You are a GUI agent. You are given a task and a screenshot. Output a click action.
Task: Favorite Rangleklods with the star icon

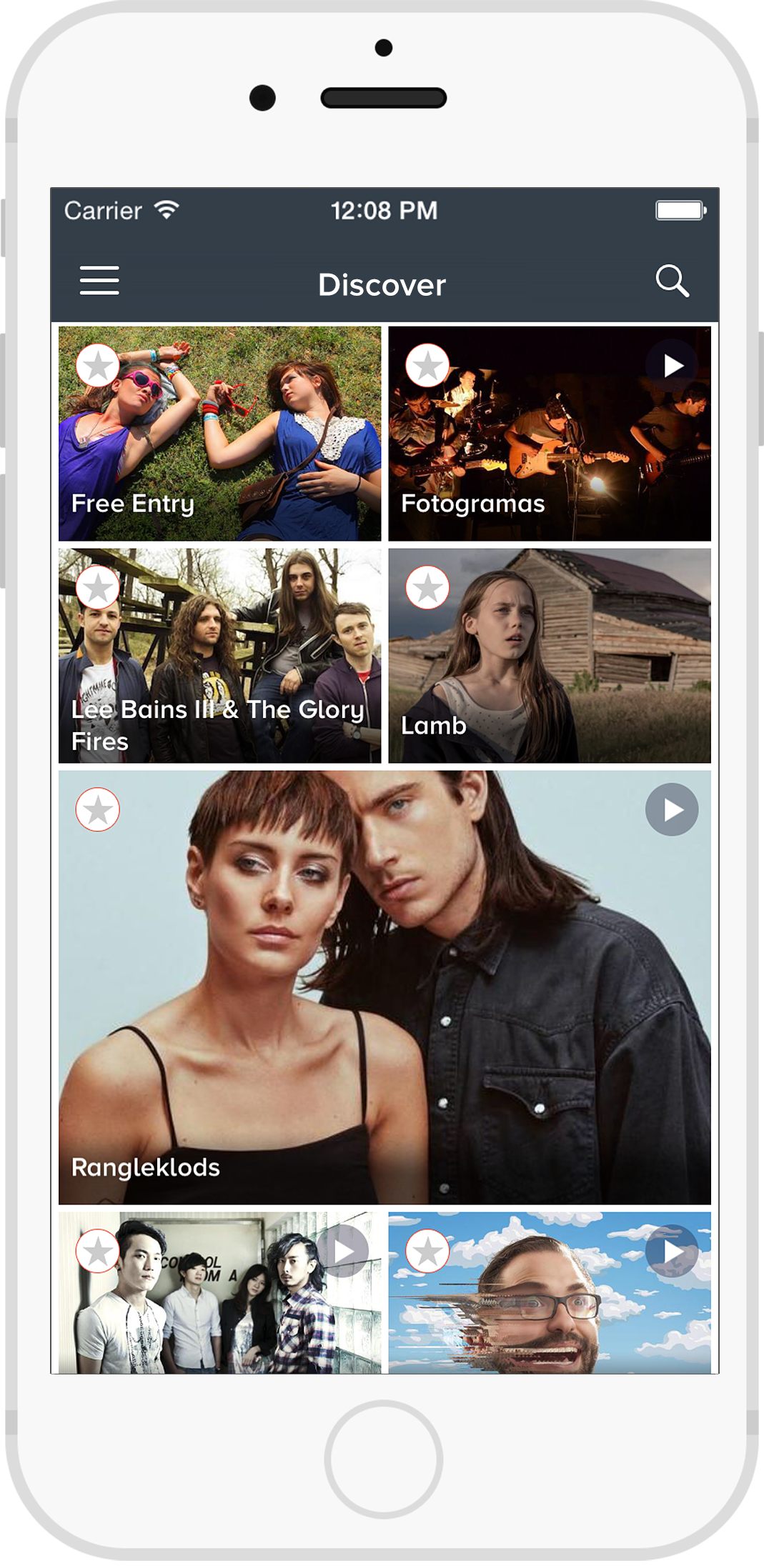(x=98, y=809)
